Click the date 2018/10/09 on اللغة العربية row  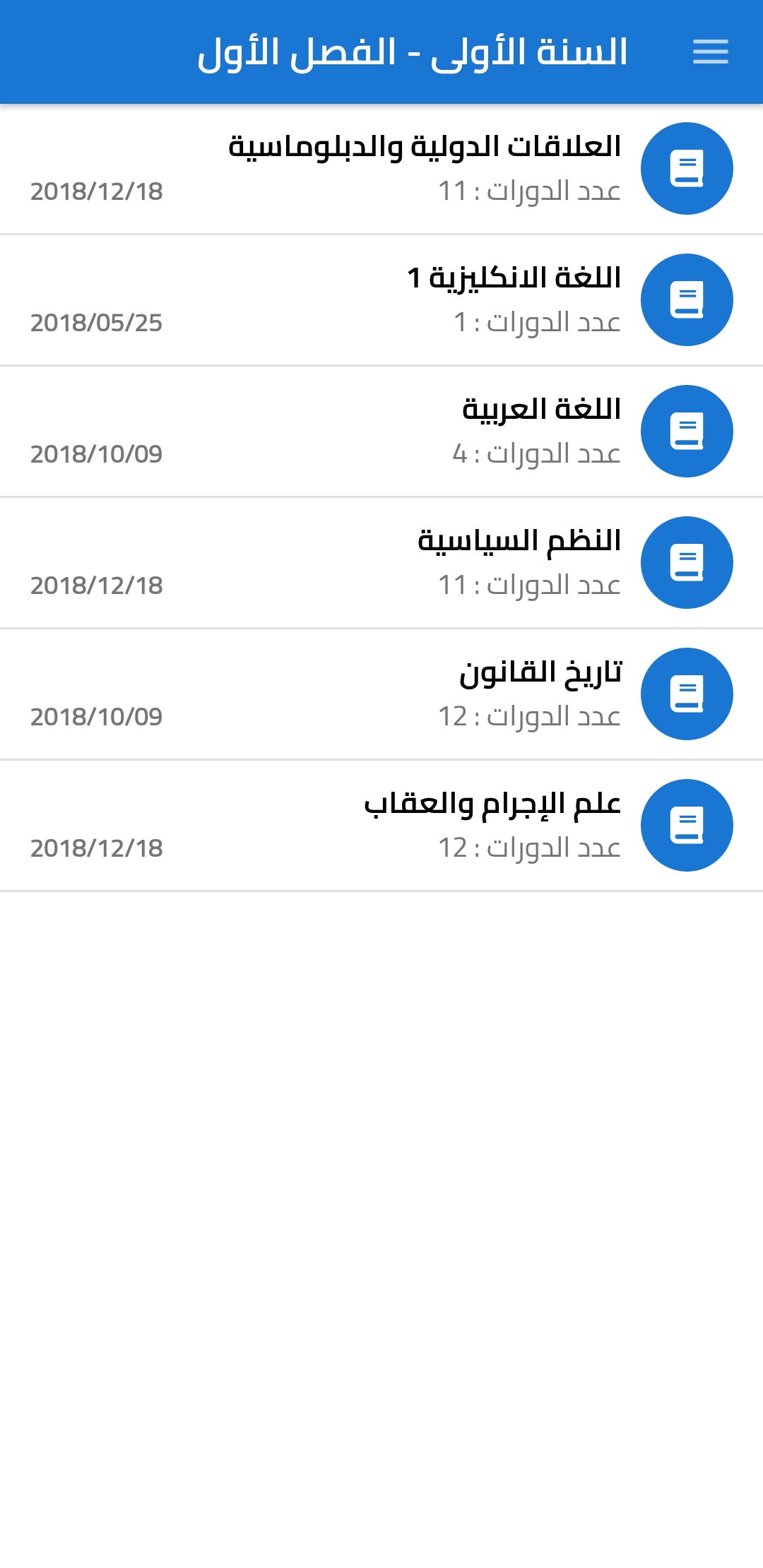[x=97, y=454]
